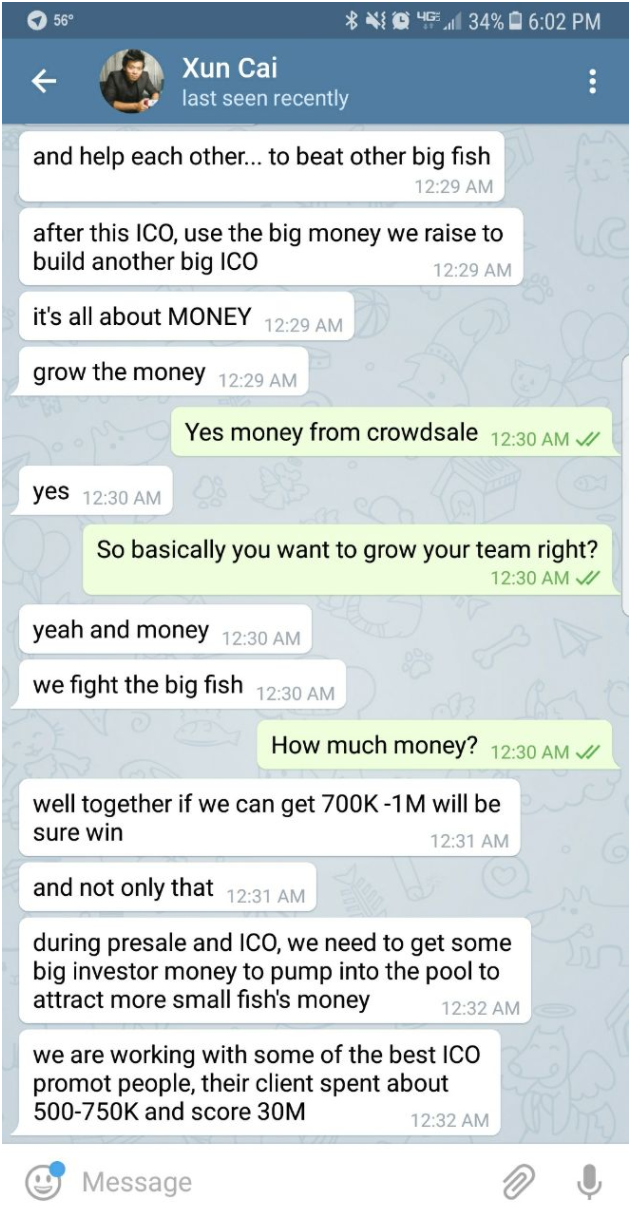Focus the Message text field
The width and height of the screenshot is (634, 1222).
tap(280, 1182)
